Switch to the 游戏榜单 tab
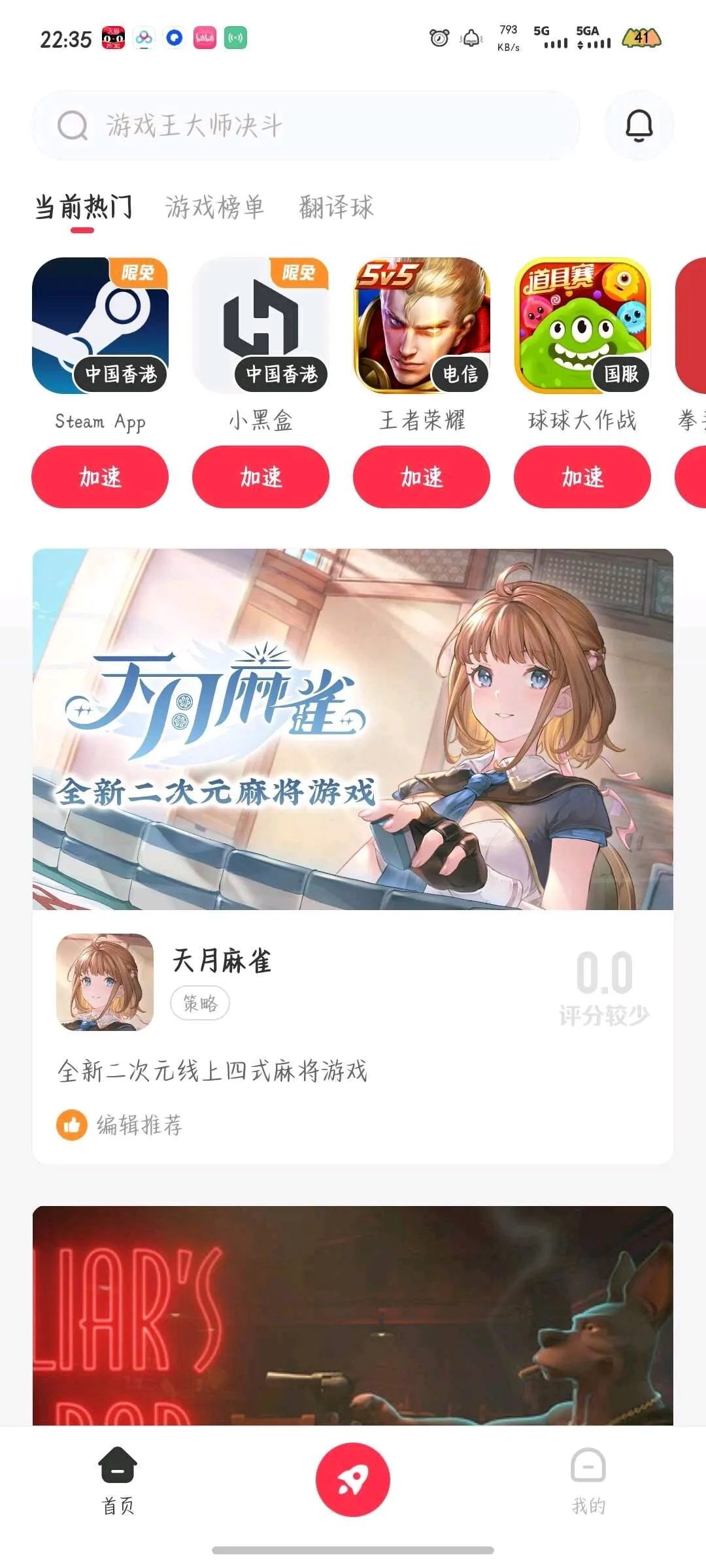 point(214,207)
